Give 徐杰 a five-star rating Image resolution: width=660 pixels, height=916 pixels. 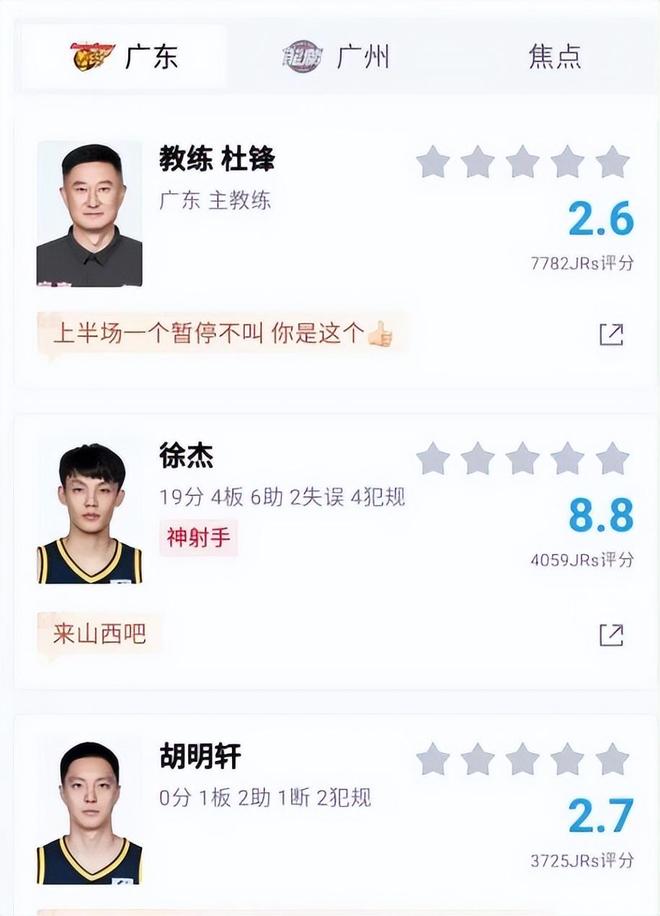(x=612, y=459)
